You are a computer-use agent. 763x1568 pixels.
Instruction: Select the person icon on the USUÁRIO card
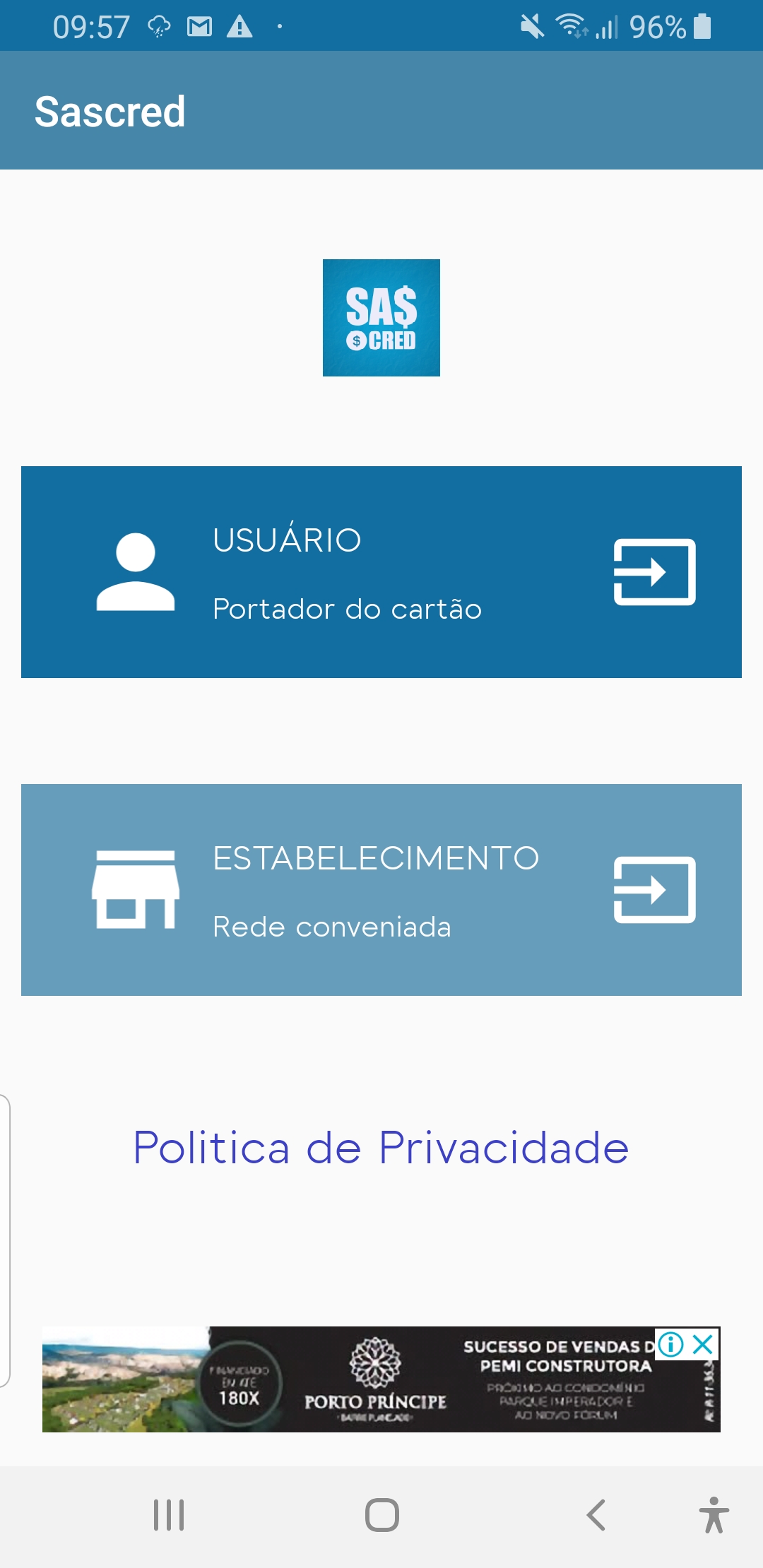(x=134, y=572)
